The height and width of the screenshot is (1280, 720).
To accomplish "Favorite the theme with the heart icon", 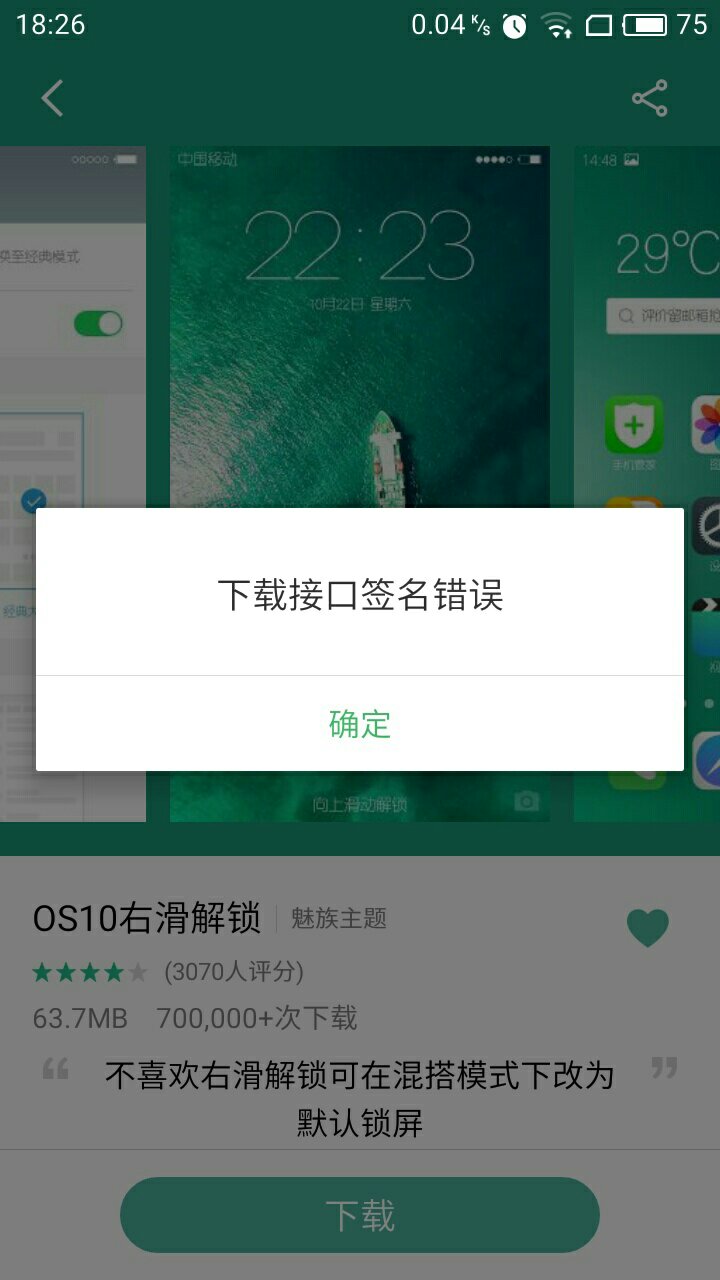I will coord(648,928).
